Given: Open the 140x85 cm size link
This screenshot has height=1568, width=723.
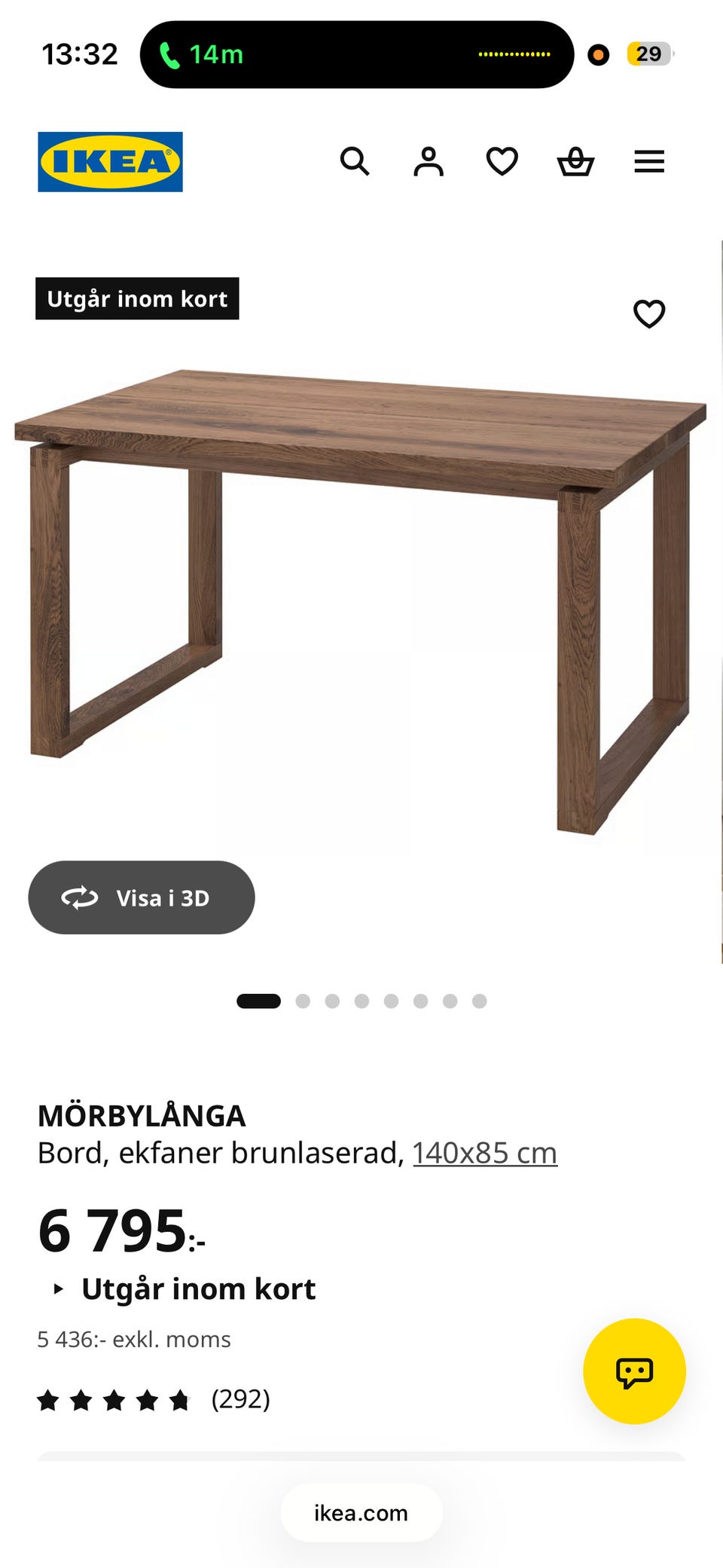Looking at the screenshot, I should click(x=485, y=1153).
